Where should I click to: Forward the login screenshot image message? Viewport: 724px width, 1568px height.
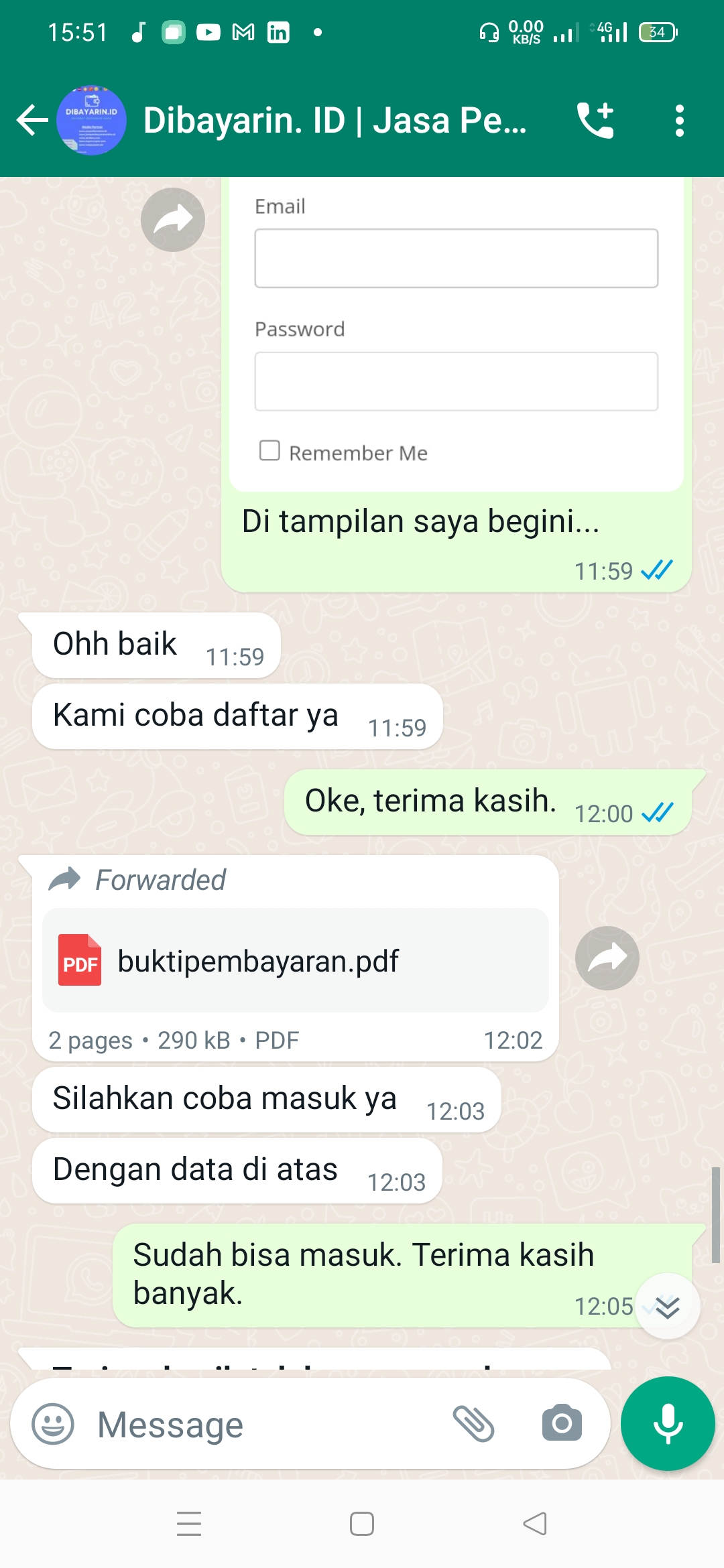click(173, 220)
